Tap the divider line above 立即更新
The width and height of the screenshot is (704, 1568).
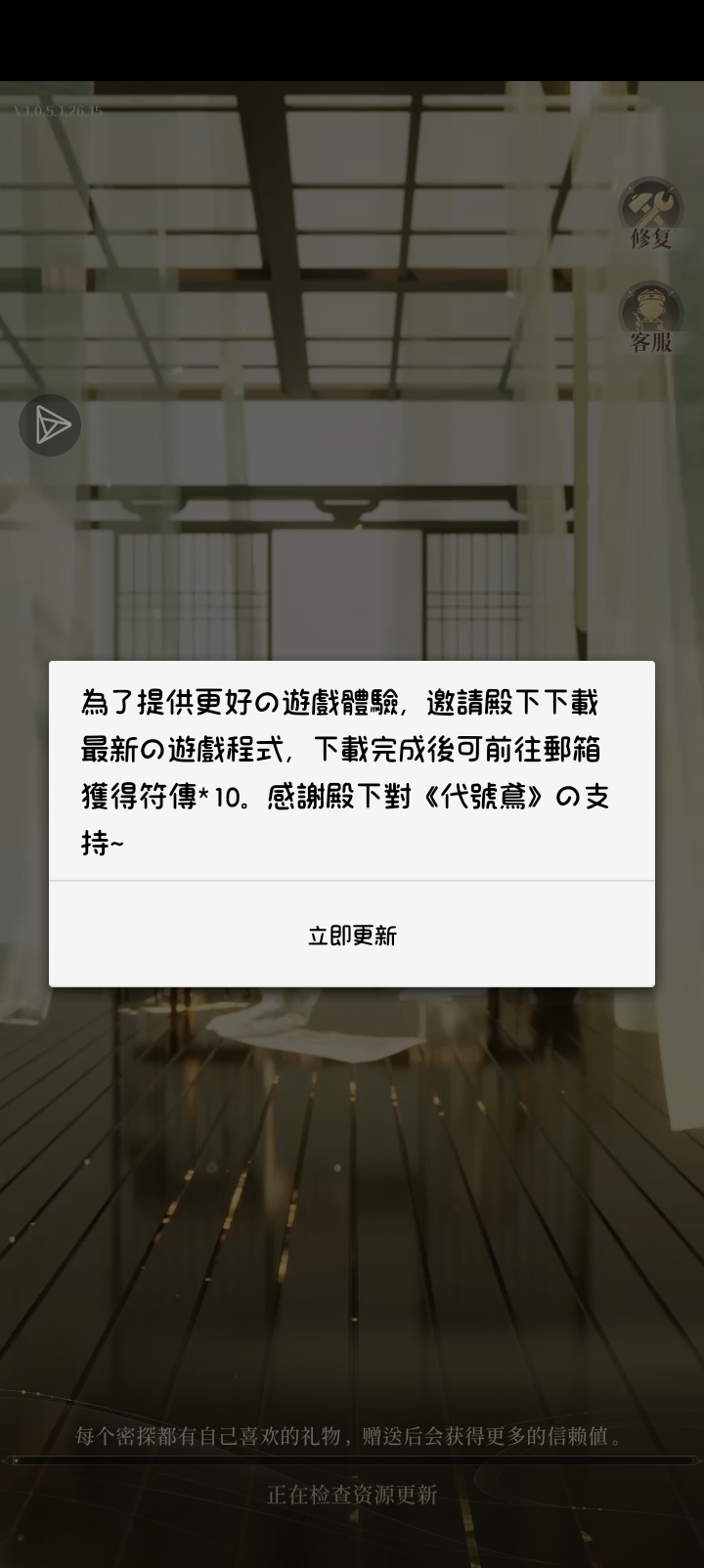coord(352,883)
